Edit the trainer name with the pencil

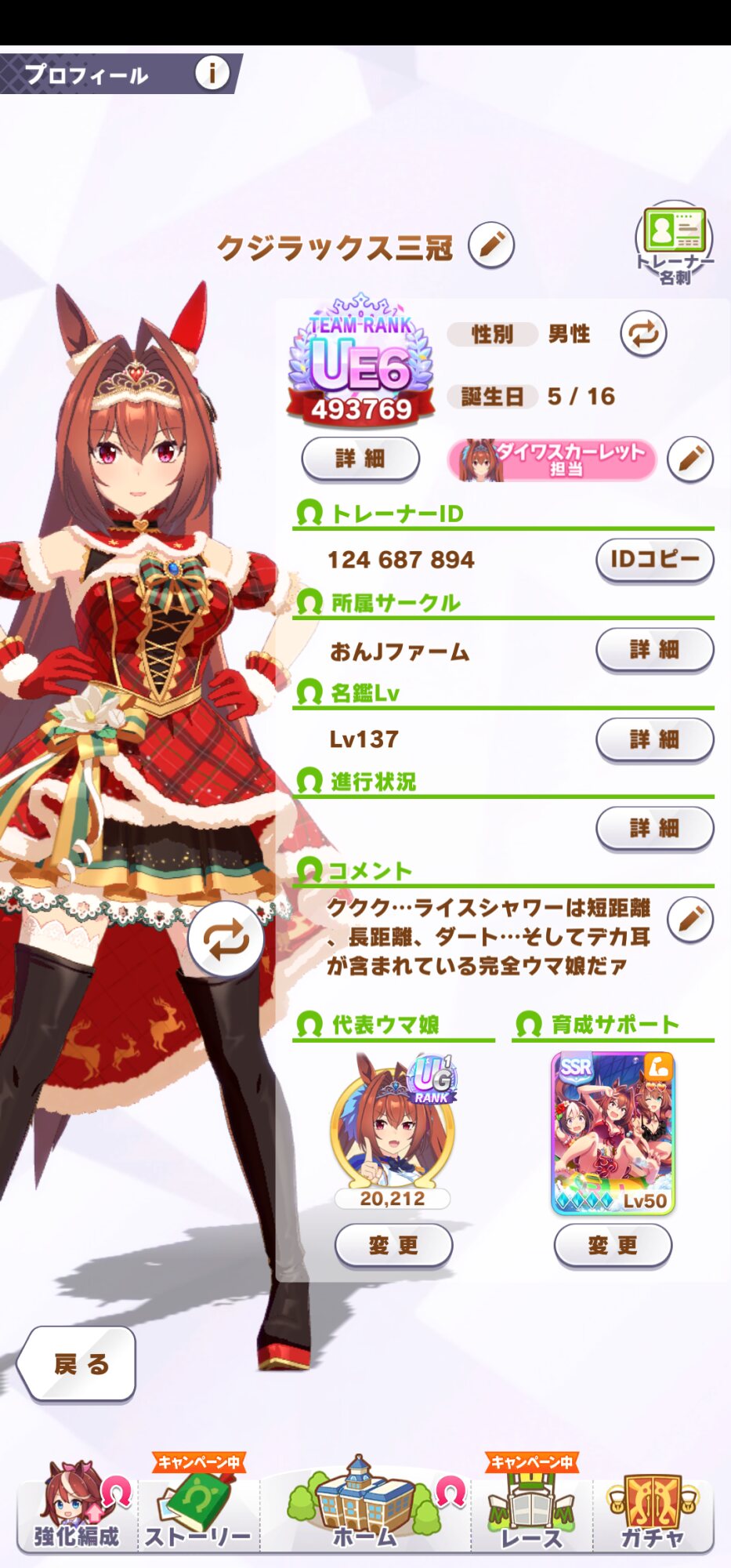[x=491, y=245]
